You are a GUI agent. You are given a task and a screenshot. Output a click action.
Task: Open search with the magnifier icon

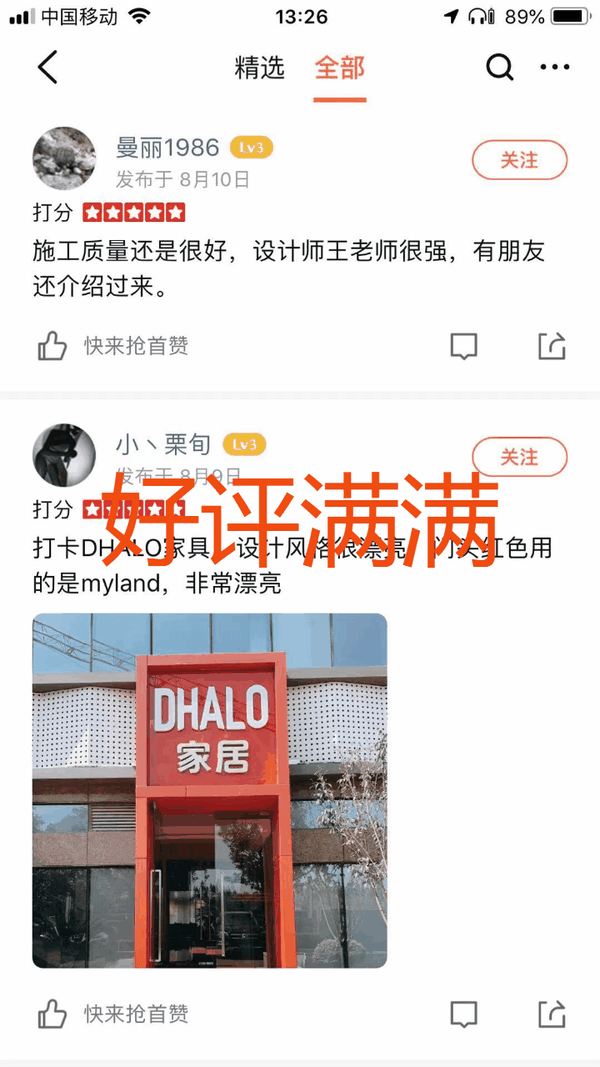click(499, 67)
